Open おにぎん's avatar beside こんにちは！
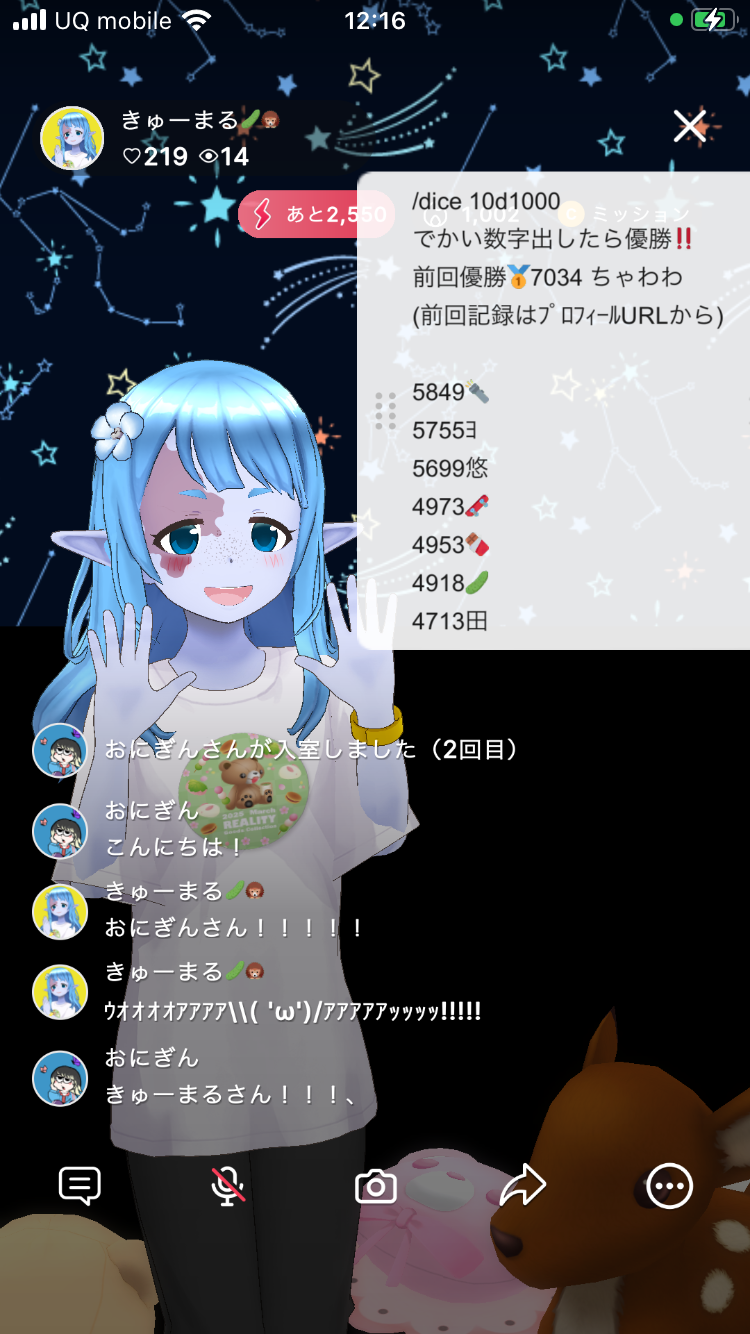This screenshot has height=1334, width=750. pos(60,830)
